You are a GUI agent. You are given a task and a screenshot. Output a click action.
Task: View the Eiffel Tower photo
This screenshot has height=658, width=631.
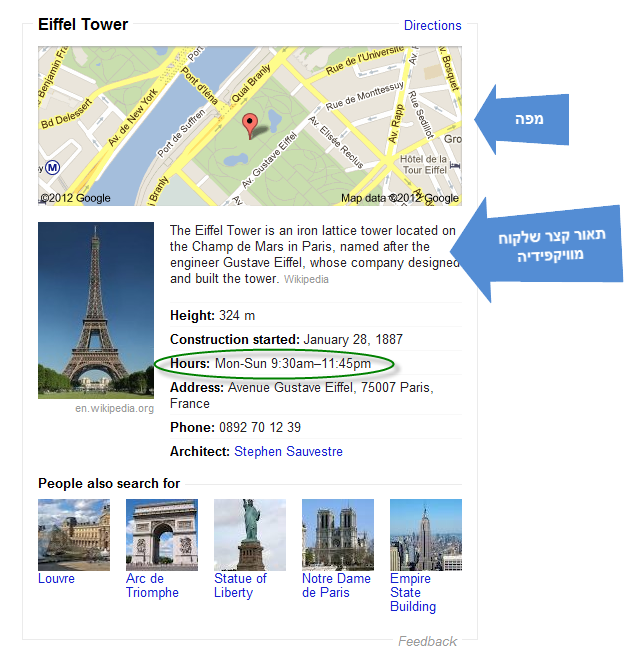coord(96,310)
